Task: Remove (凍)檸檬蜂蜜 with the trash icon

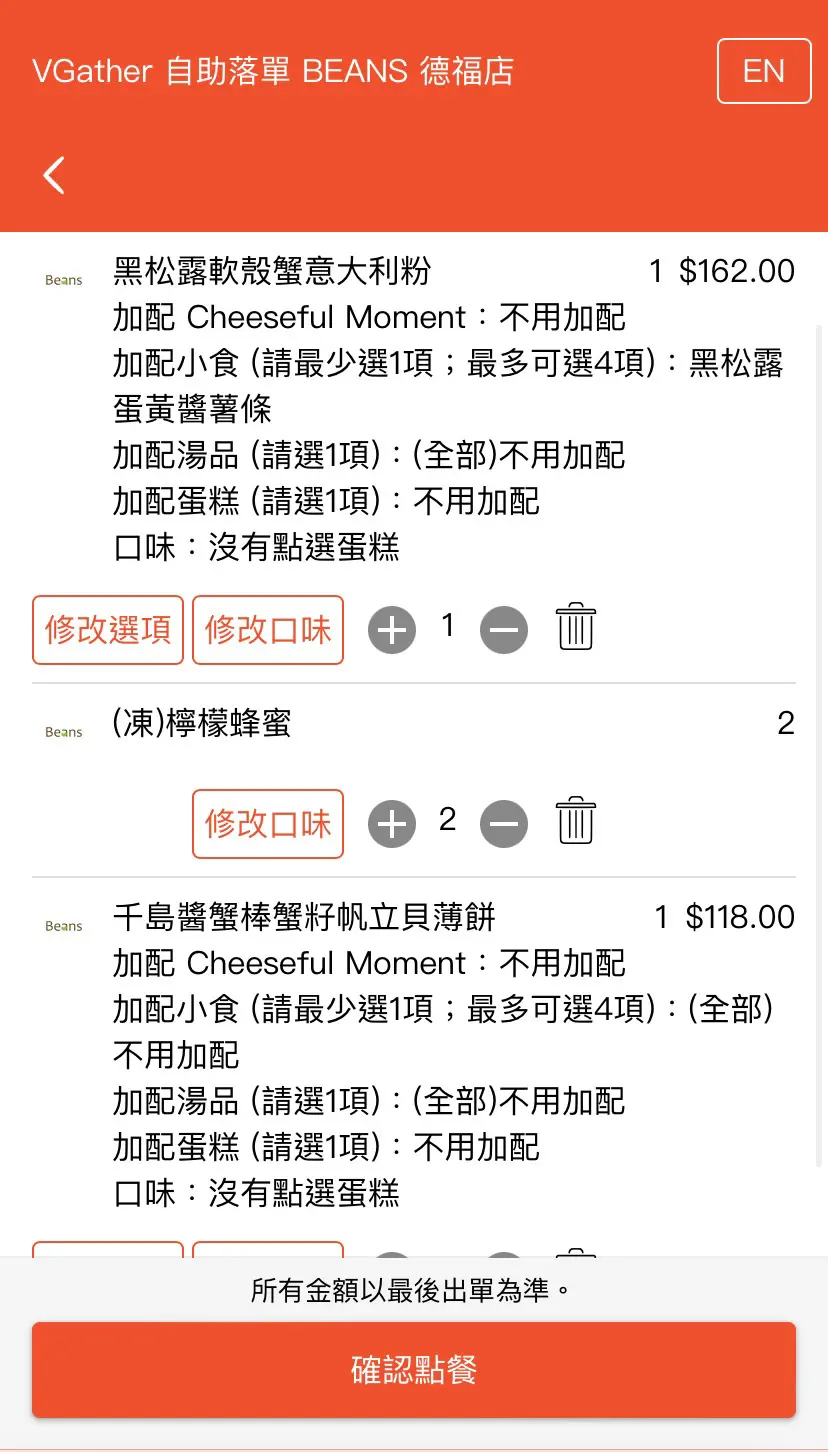Action: pyautogui.click(x=576, y=821)
